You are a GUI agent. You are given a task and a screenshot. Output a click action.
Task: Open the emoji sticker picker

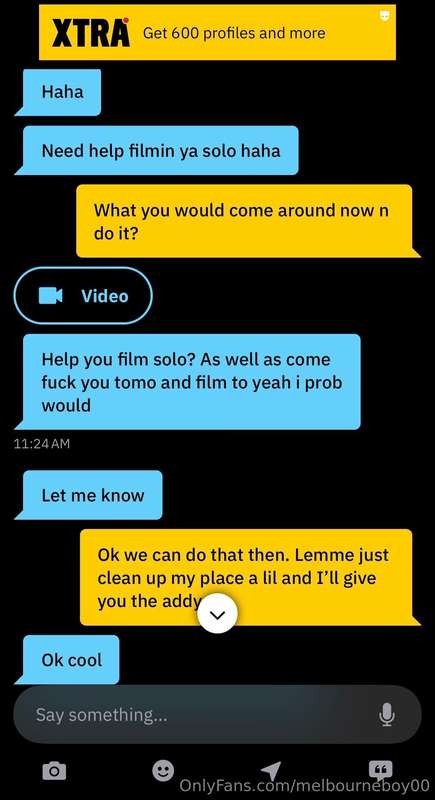163,770
